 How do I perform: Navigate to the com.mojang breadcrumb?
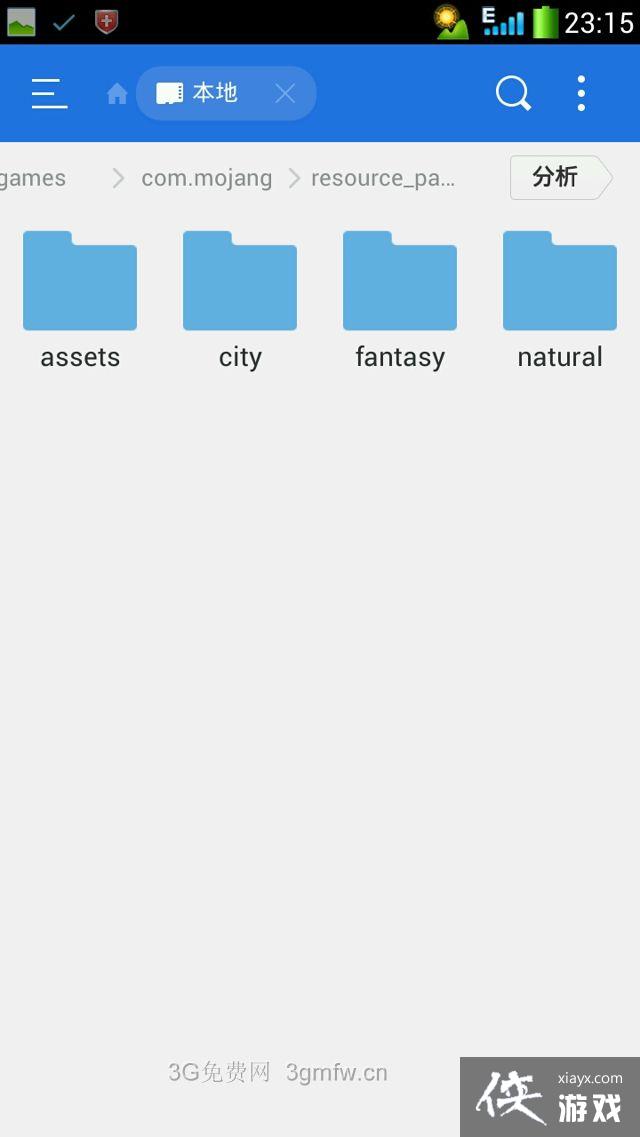click(206, 178)
